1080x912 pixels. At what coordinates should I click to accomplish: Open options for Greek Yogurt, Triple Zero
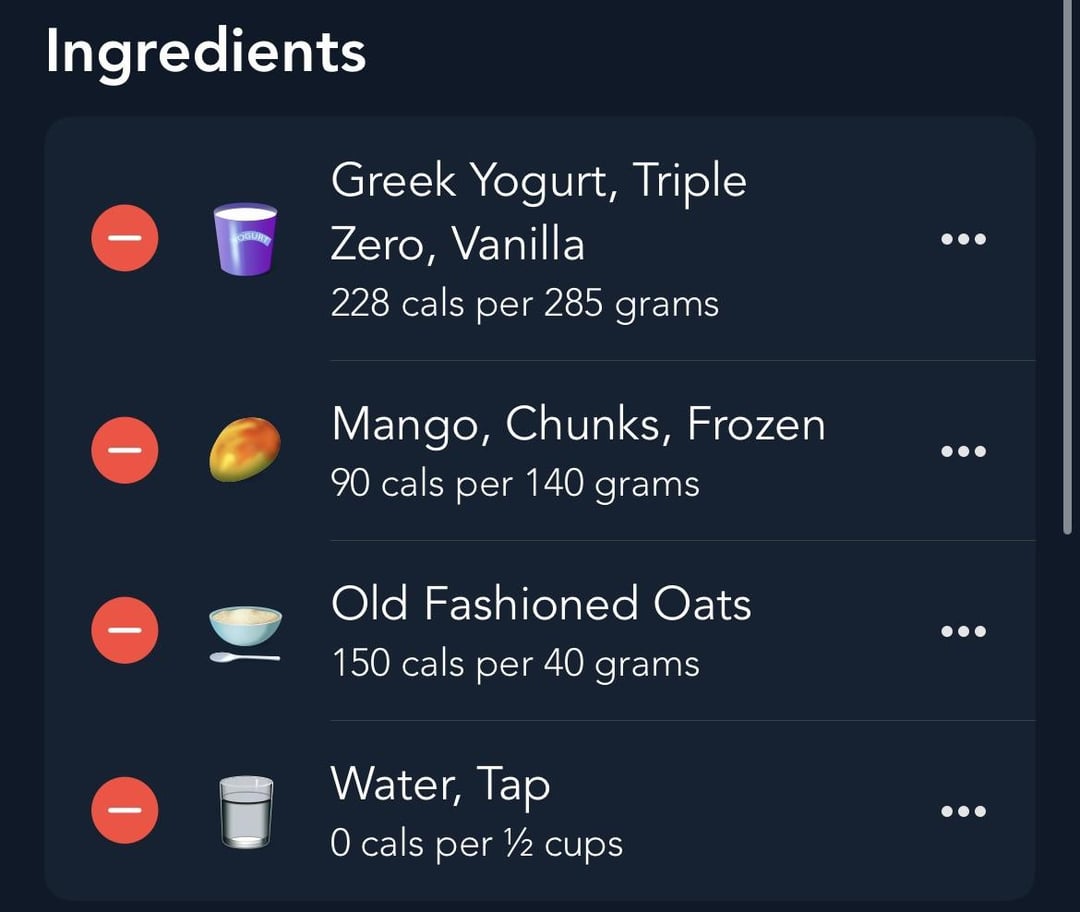[x=963, y=239]
